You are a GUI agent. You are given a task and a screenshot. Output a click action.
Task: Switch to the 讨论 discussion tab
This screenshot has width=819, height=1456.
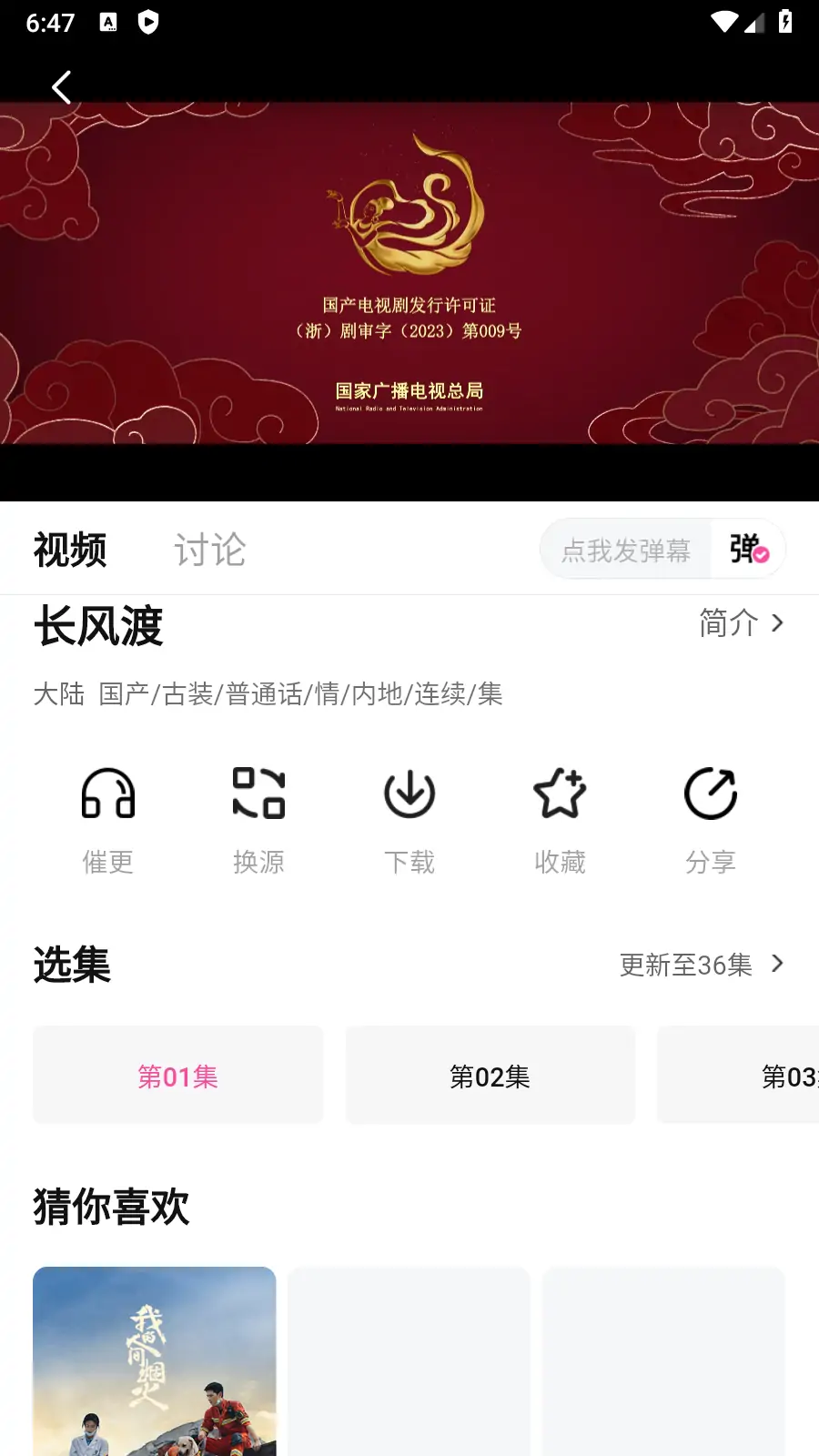pyautogui.click(x=210, y=550)
